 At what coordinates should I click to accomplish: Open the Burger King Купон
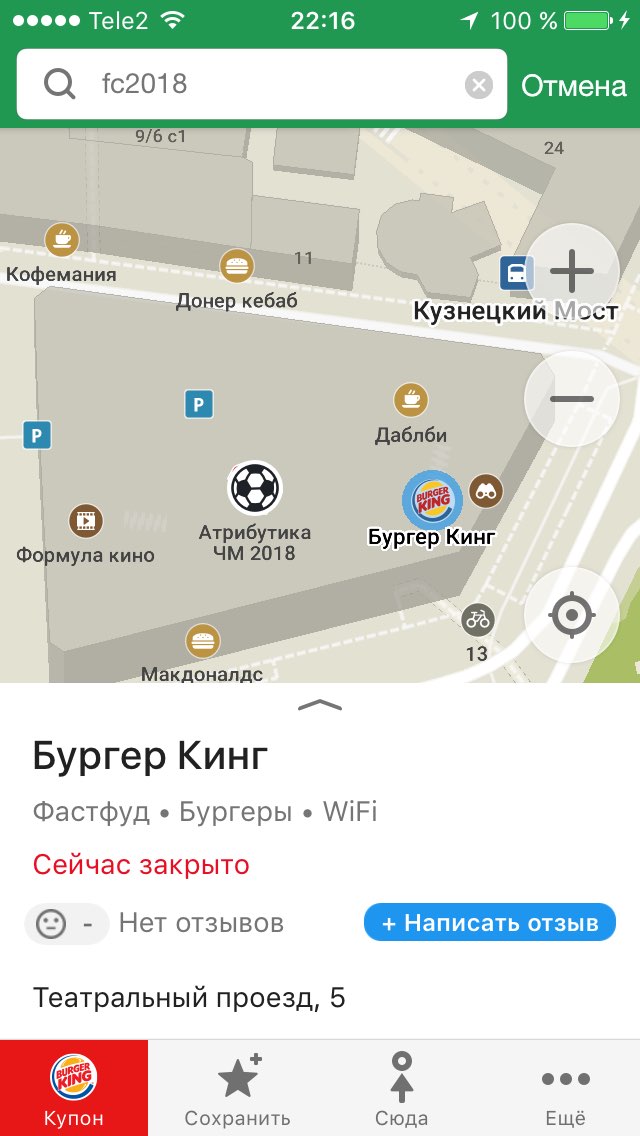tap(74, 1088)
